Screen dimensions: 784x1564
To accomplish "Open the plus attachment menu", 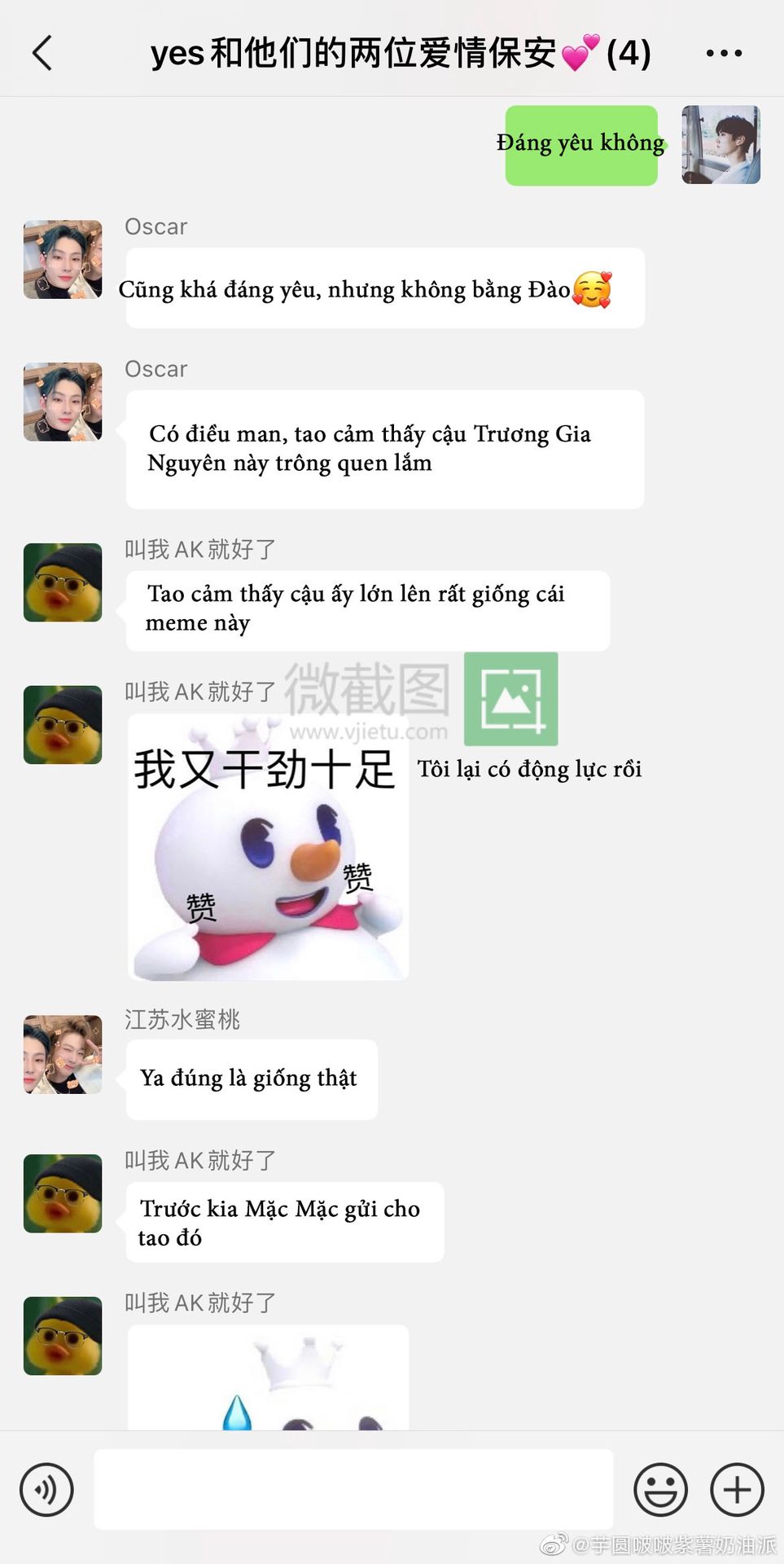I will (x=737, y=1490).
